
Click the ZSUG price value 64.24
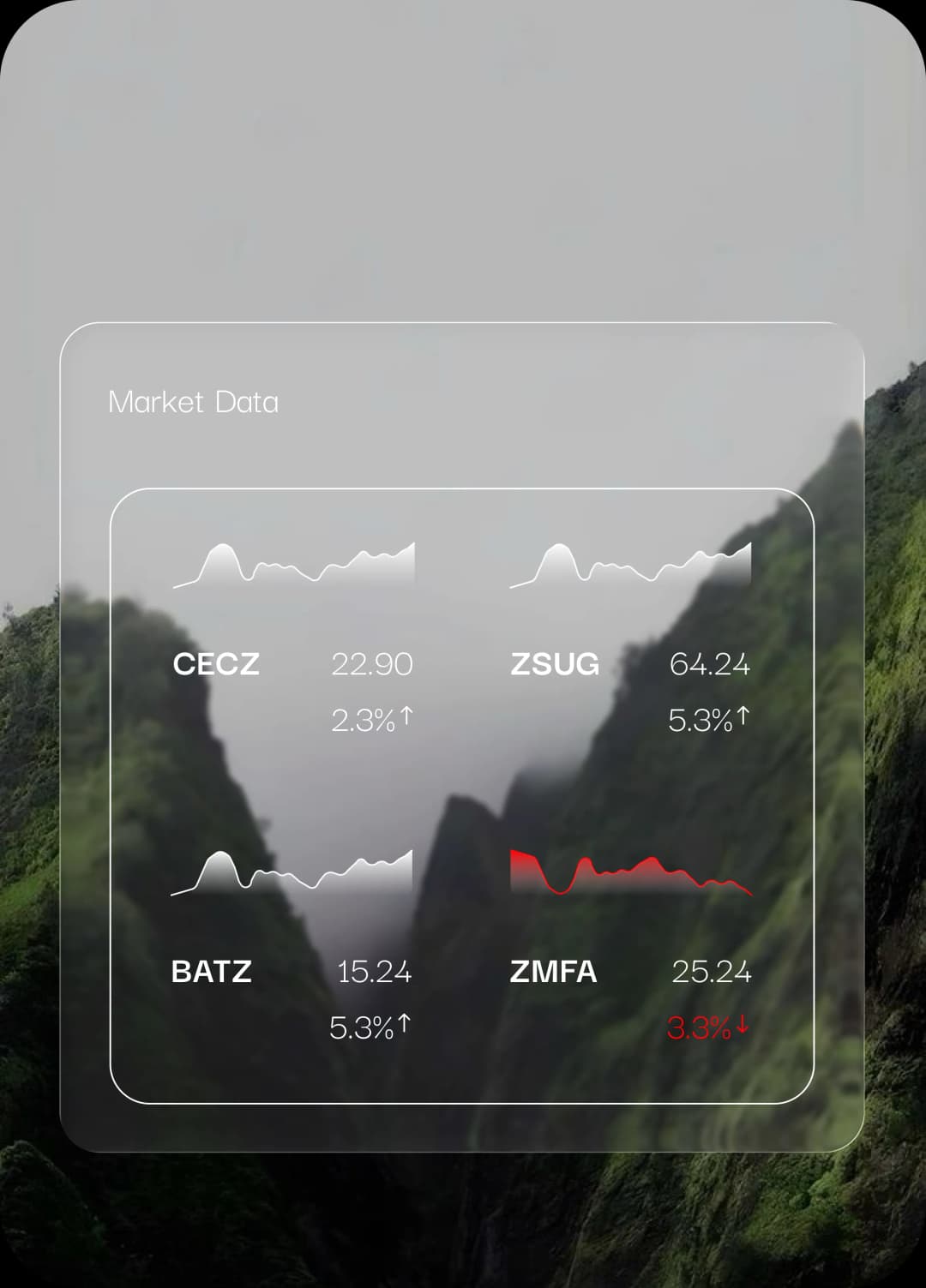710,664
